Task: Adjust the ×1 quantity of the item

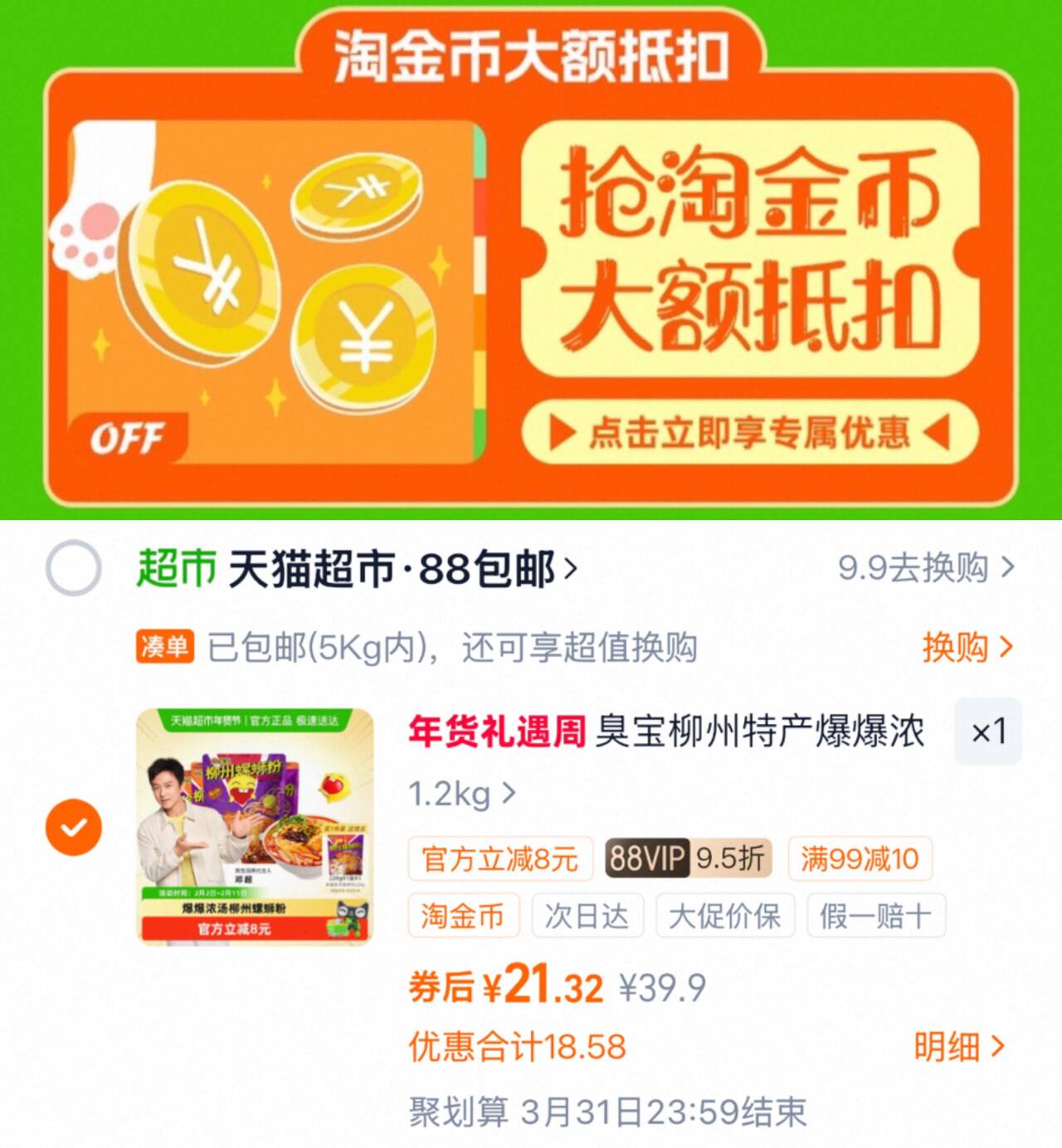Action: [x=988, y=731]
